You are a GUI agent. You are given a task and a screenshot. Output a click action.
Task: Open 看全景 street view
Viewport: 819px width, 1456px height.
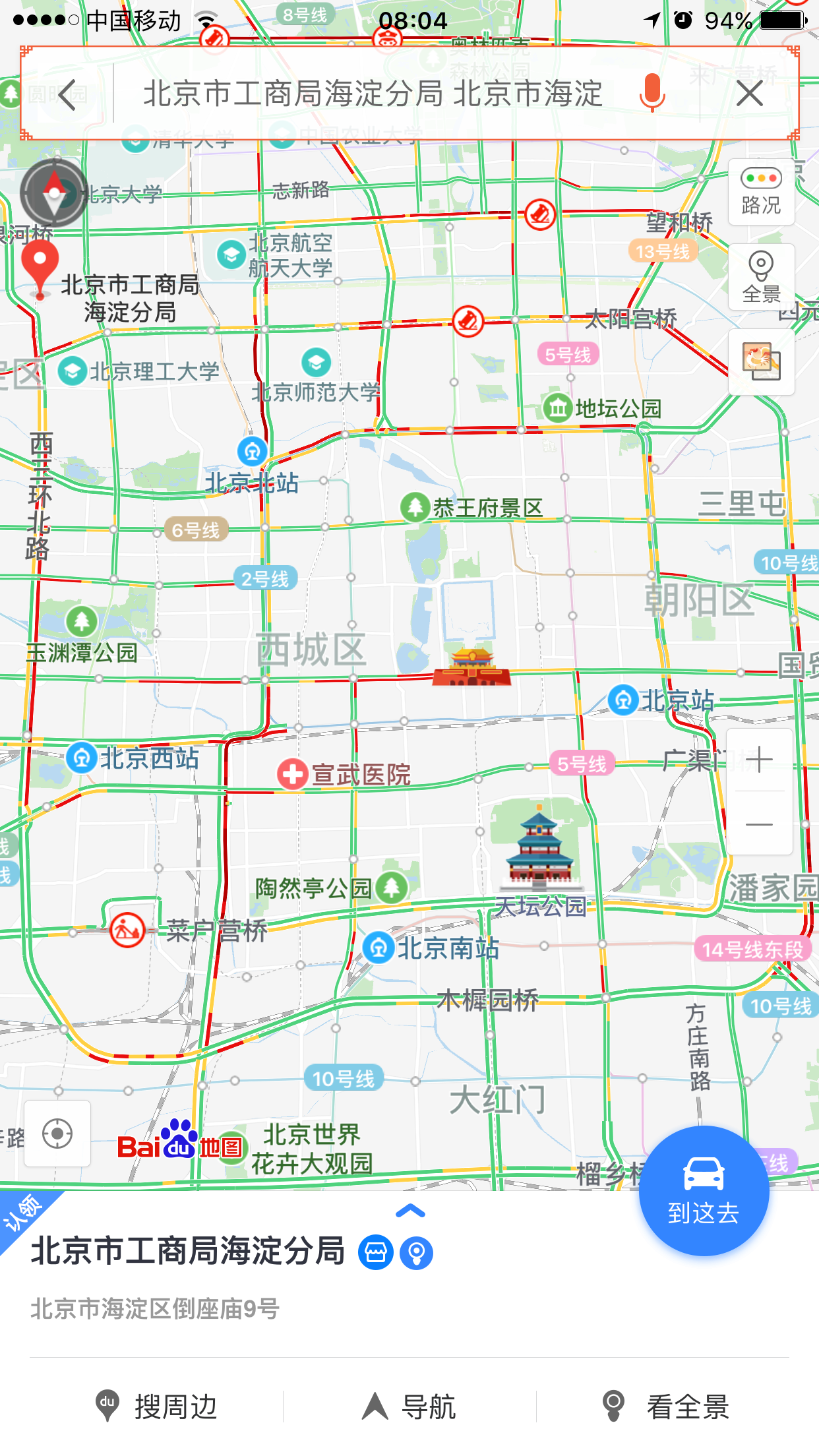pyautogui.click(x=666, y=1407)
